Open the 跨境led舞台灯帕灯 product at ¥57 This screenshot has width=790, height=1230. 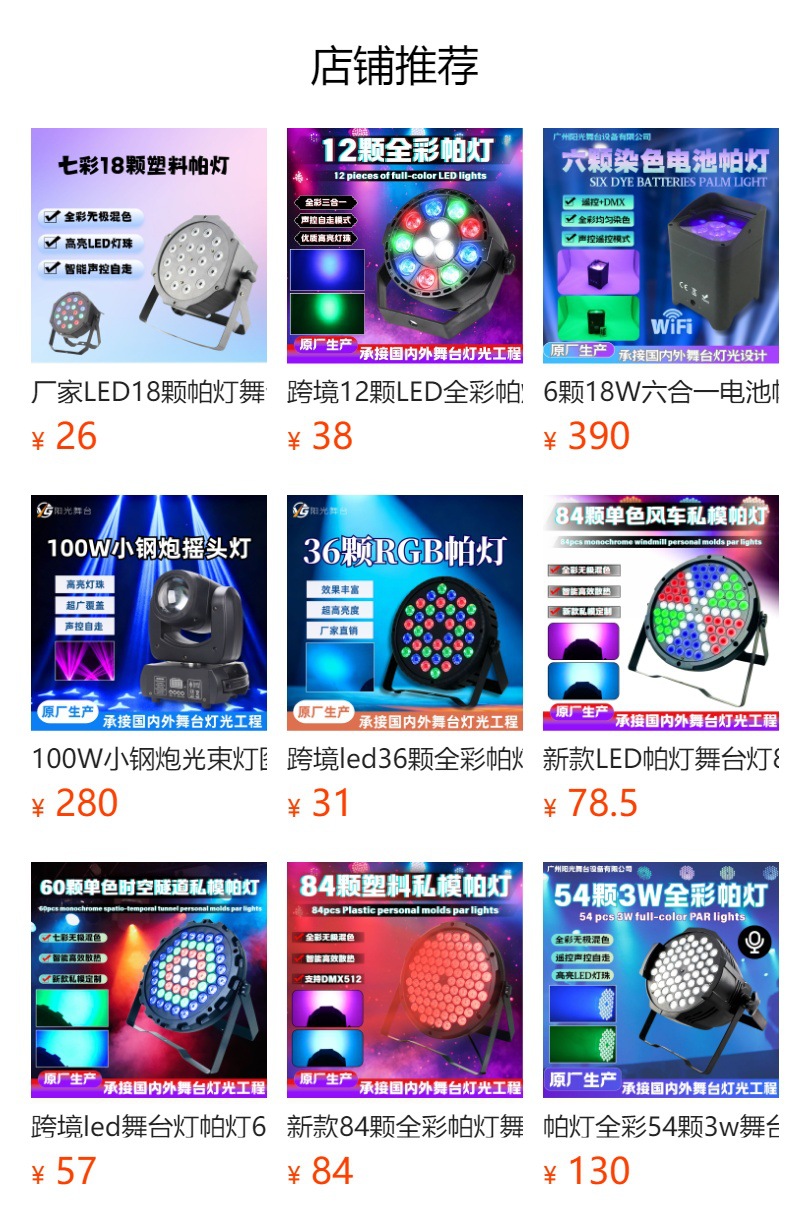[x=149, y=1026]
